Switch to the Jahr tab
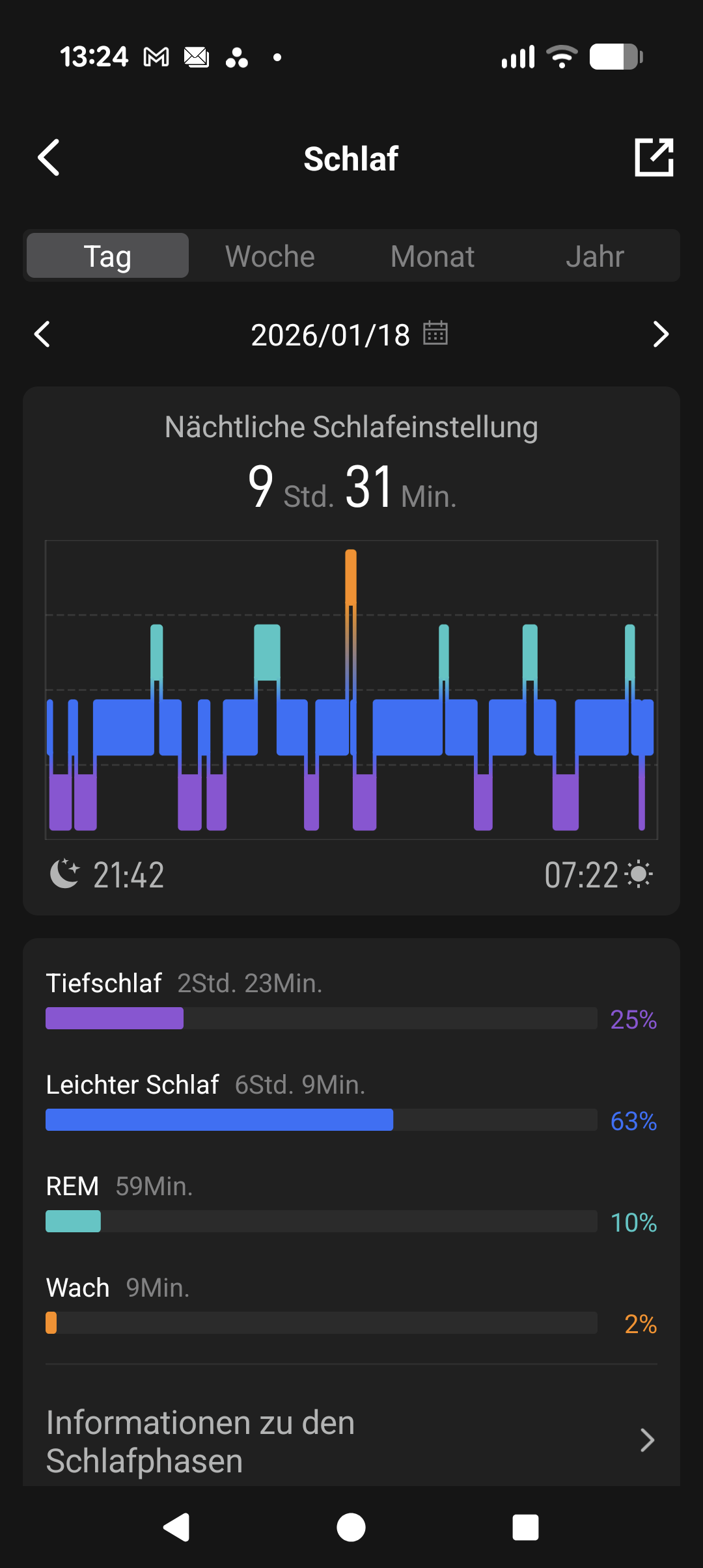Image resolution: width=703 pixels, height=1568 pixels. point(594,256)
